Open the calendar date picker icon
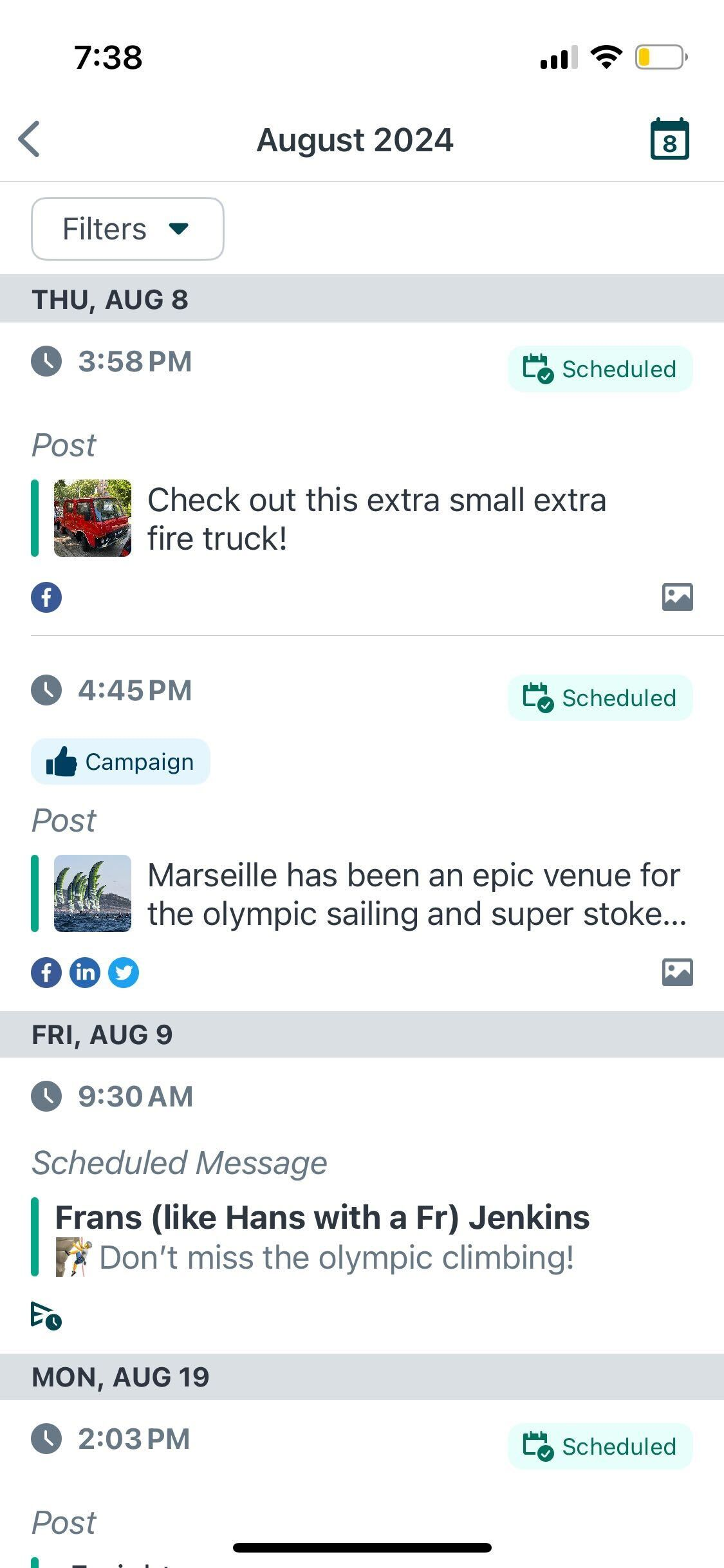Viewport: 724px width, 1568px height. click(669, 139)
